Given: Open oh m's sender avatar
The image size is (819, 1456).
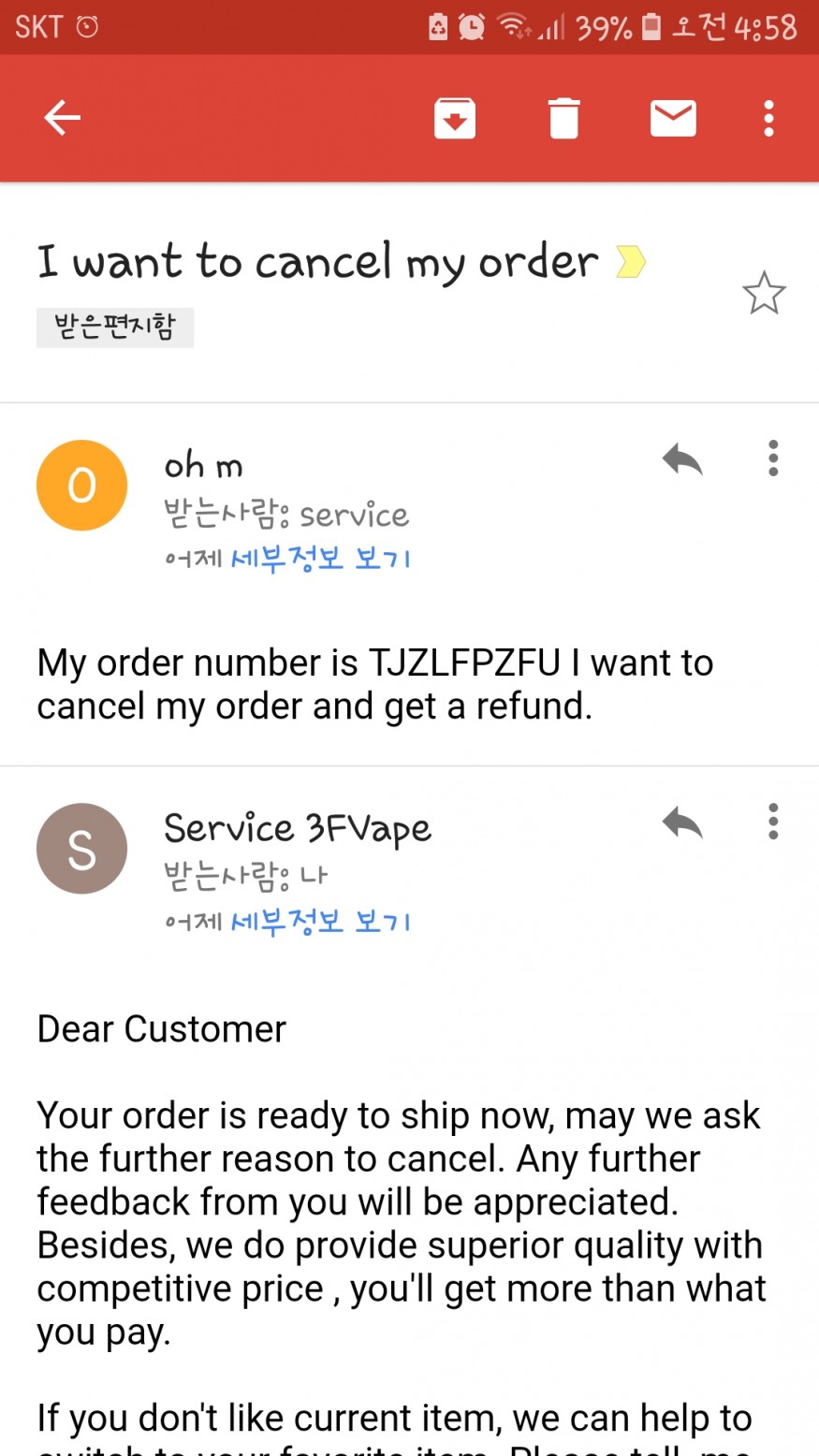Looking at the screenshot, I should tap(81, 486).
